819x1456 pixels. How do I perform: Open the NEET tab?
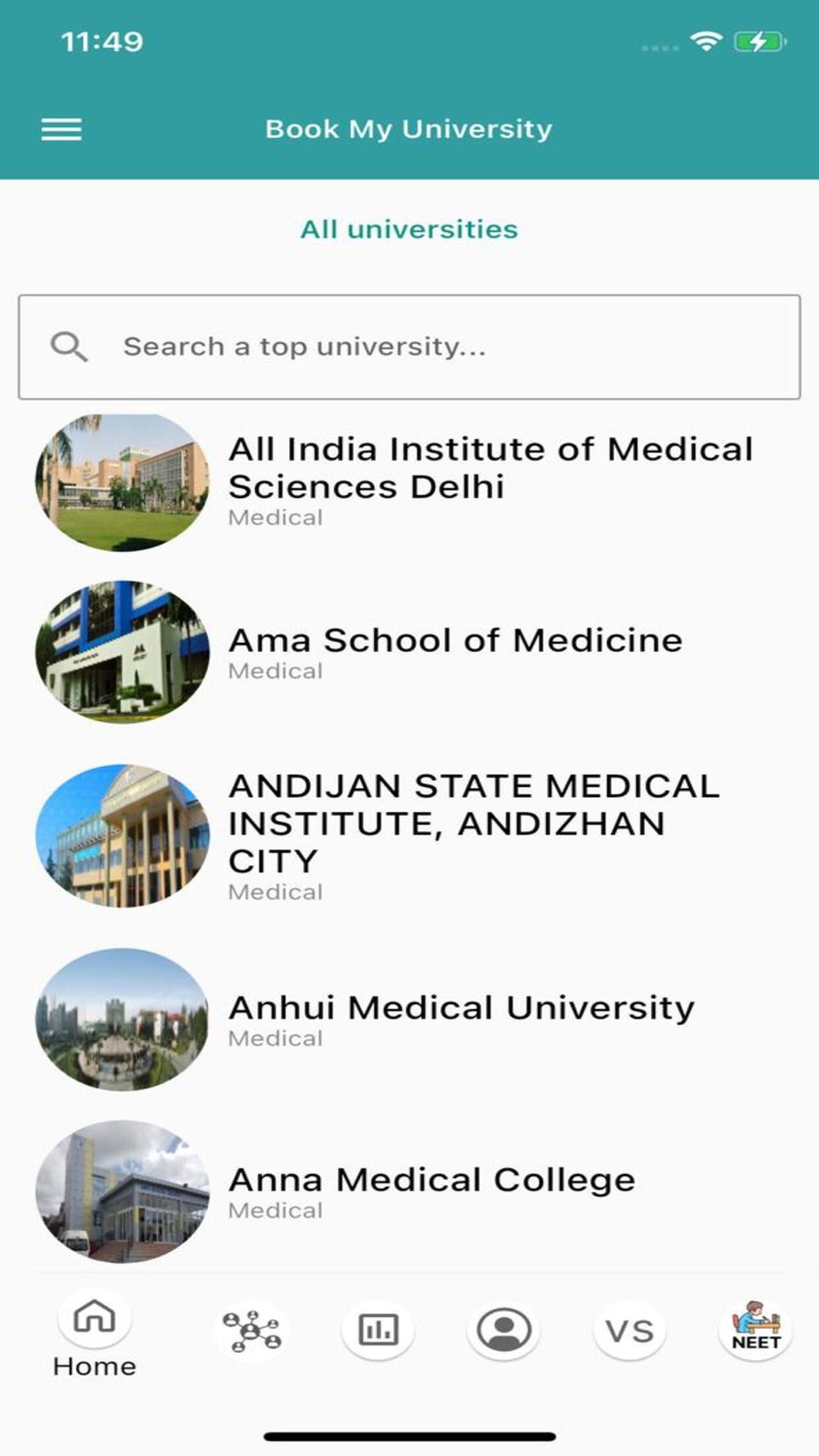[756, 1329]
